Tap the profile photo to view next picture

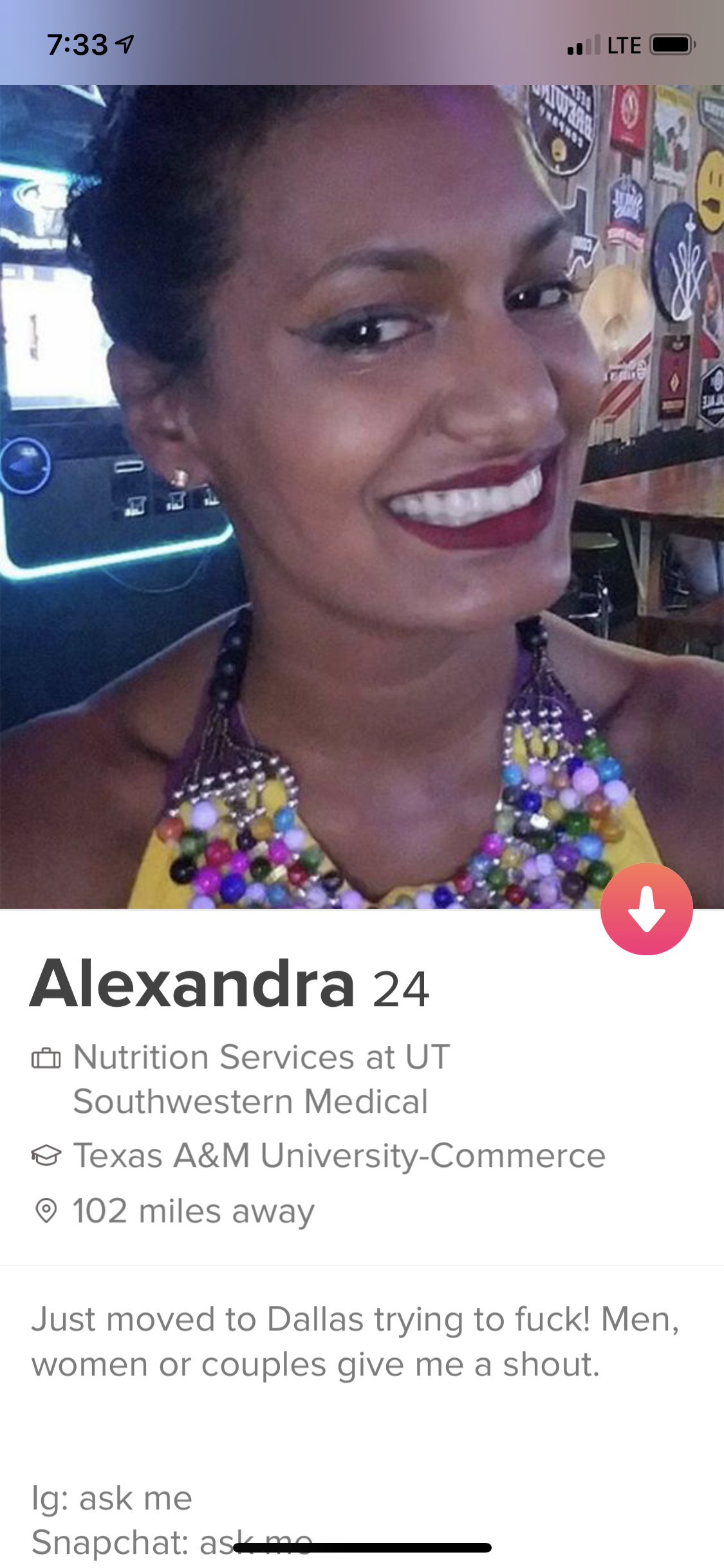click(x=362, y=496)
